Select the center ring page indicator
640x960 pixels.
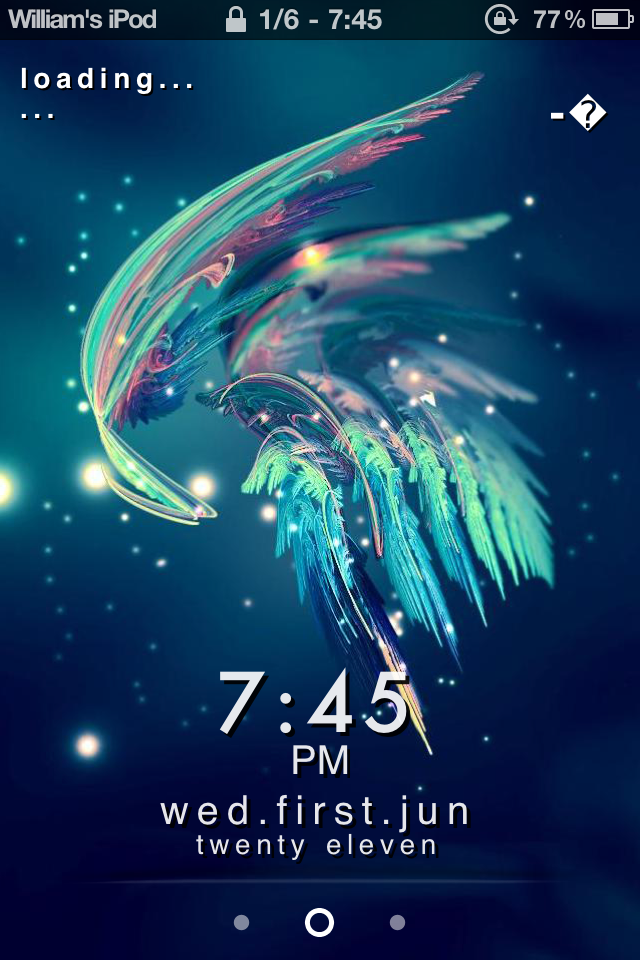click(x=319, y=922)
